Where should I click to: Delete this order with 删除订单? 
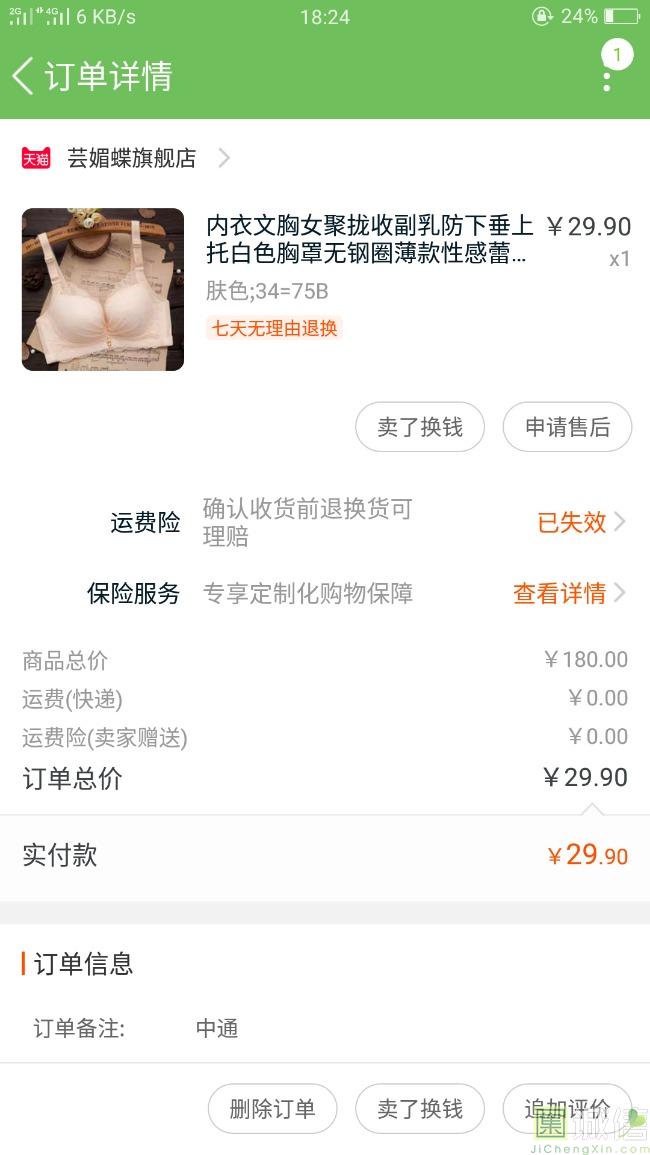pyautogui.click(x=272, y=1108)
